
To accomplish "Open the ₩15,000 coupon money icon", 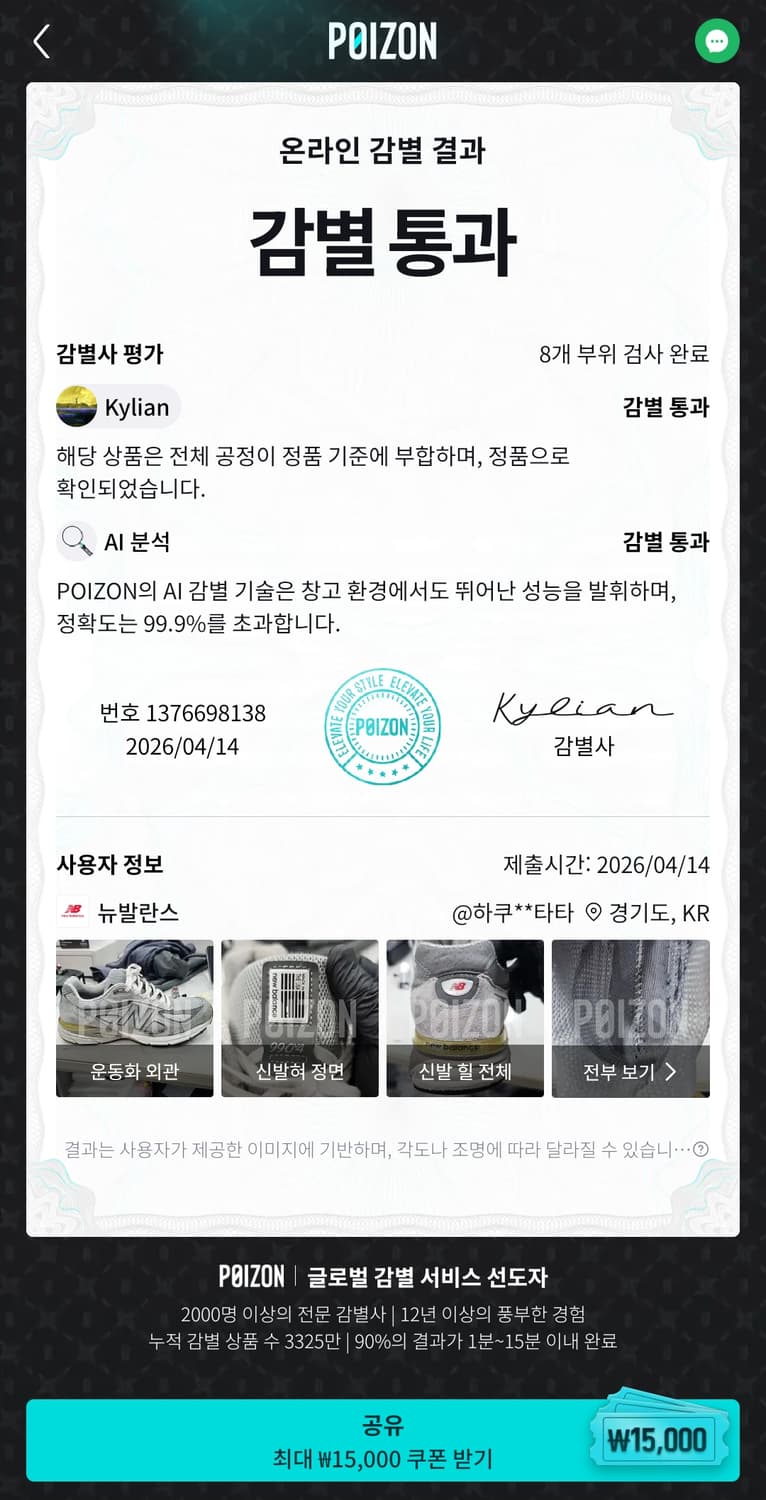I will pyautogui.click(x=660, y=1437).
